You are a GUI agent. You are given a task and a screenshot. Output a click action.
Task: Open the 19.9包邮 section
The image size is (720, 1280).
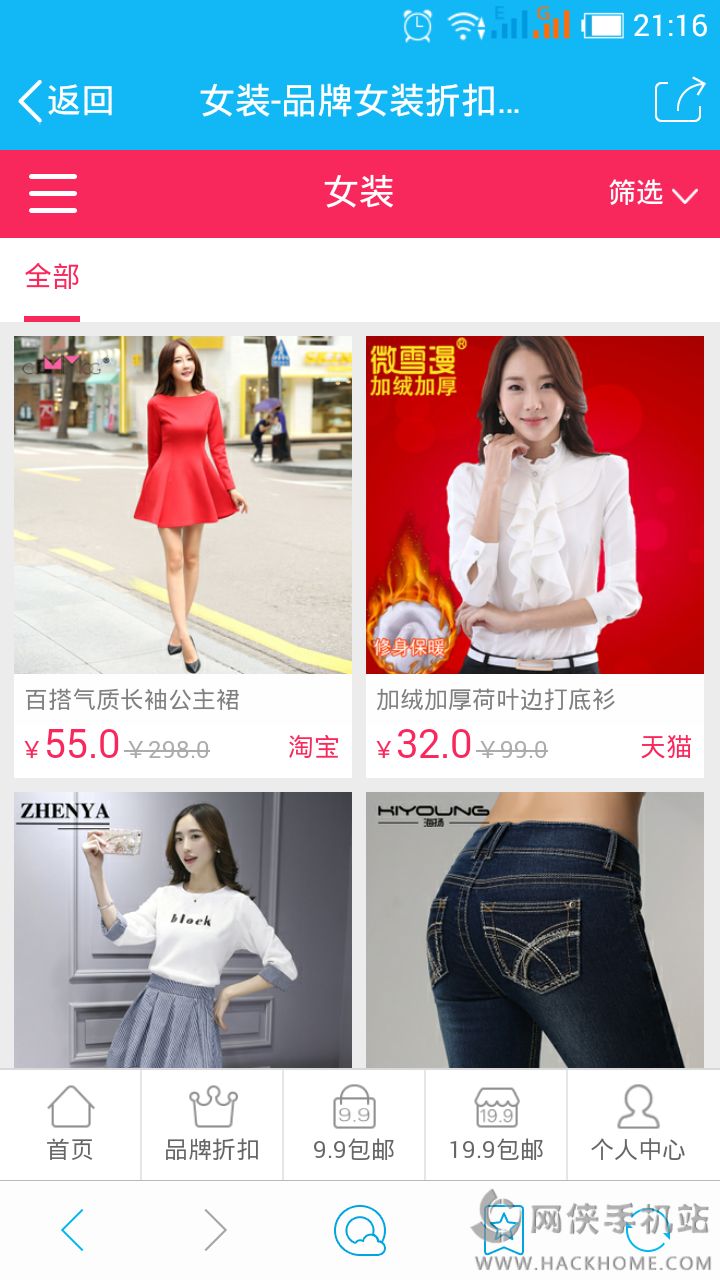[496, 1125]
